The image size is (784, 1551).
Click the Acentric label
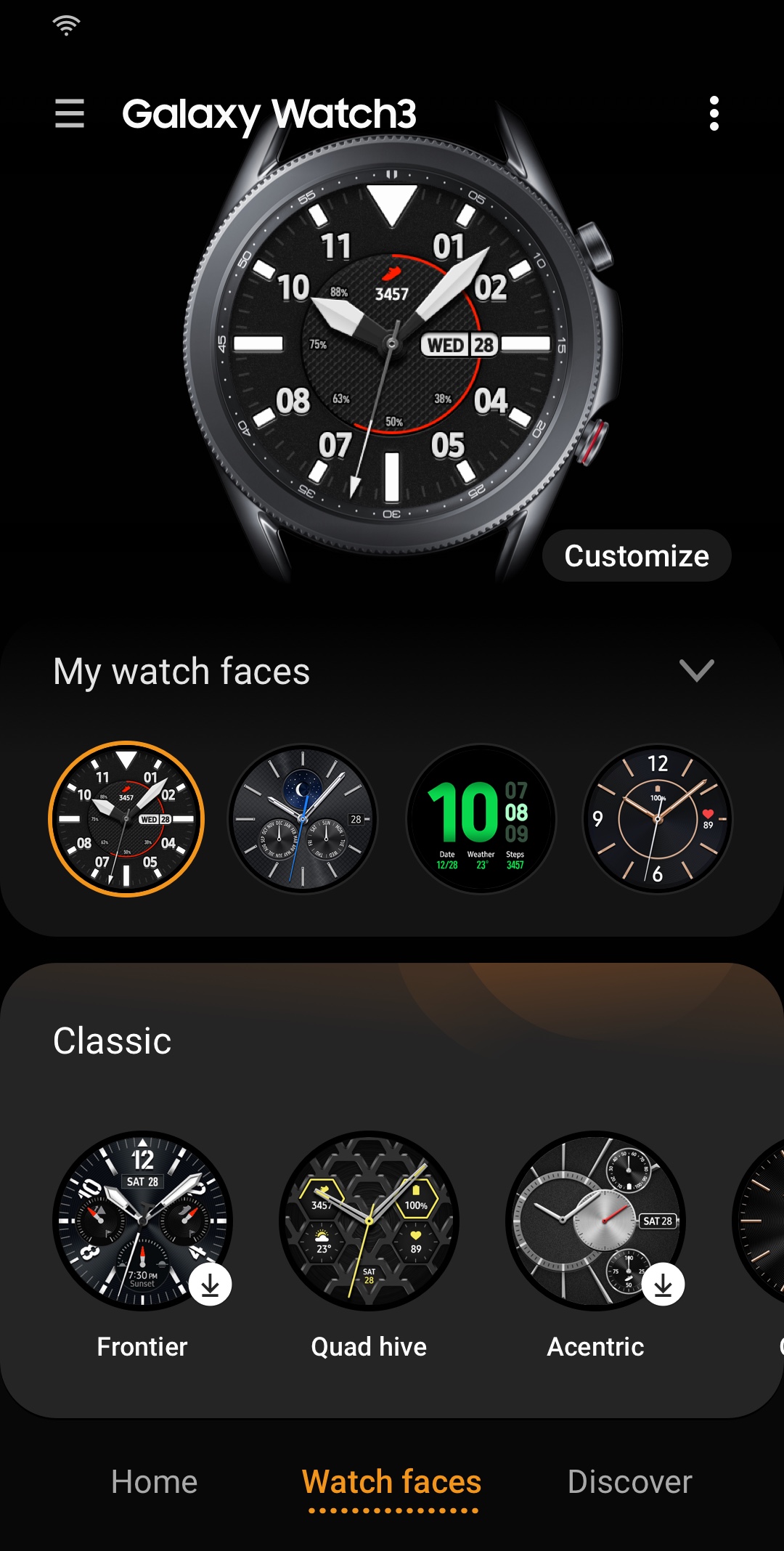pyautogui.click(x=595, y=1346)
